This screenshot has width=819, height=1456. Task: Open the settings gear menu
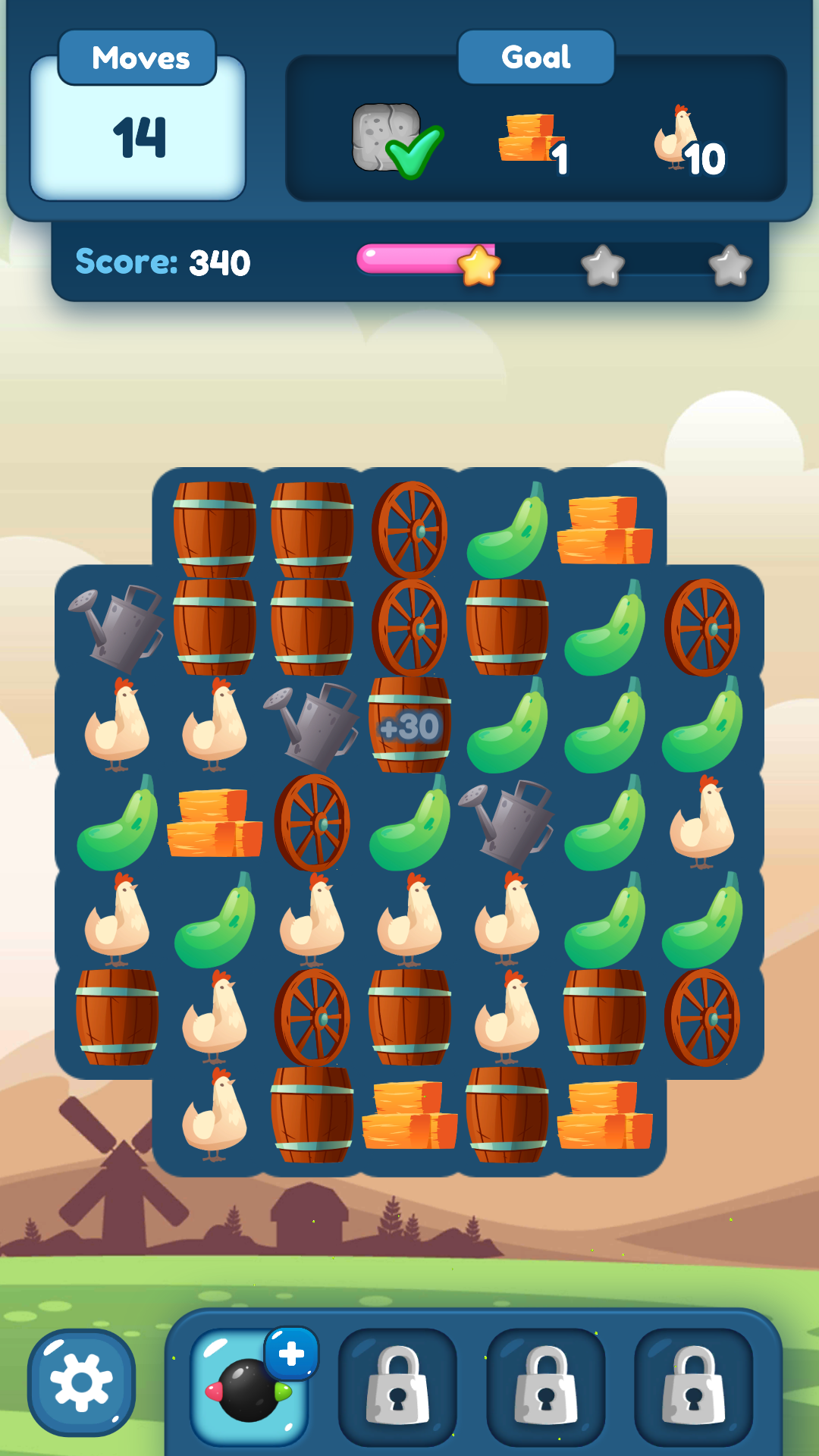tap(83, 1380)
